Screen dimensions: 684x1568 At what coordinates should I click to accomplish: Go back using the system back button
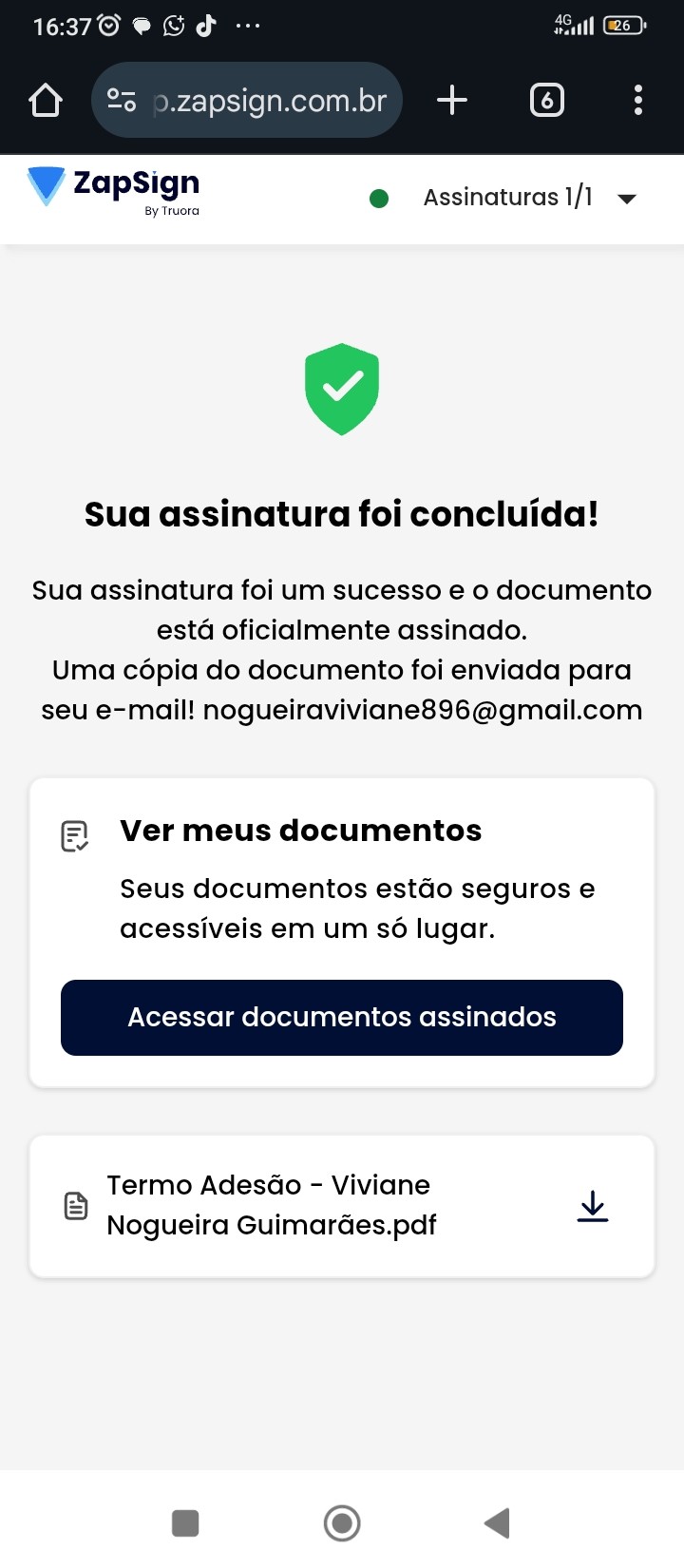[x=497, y=1522]
